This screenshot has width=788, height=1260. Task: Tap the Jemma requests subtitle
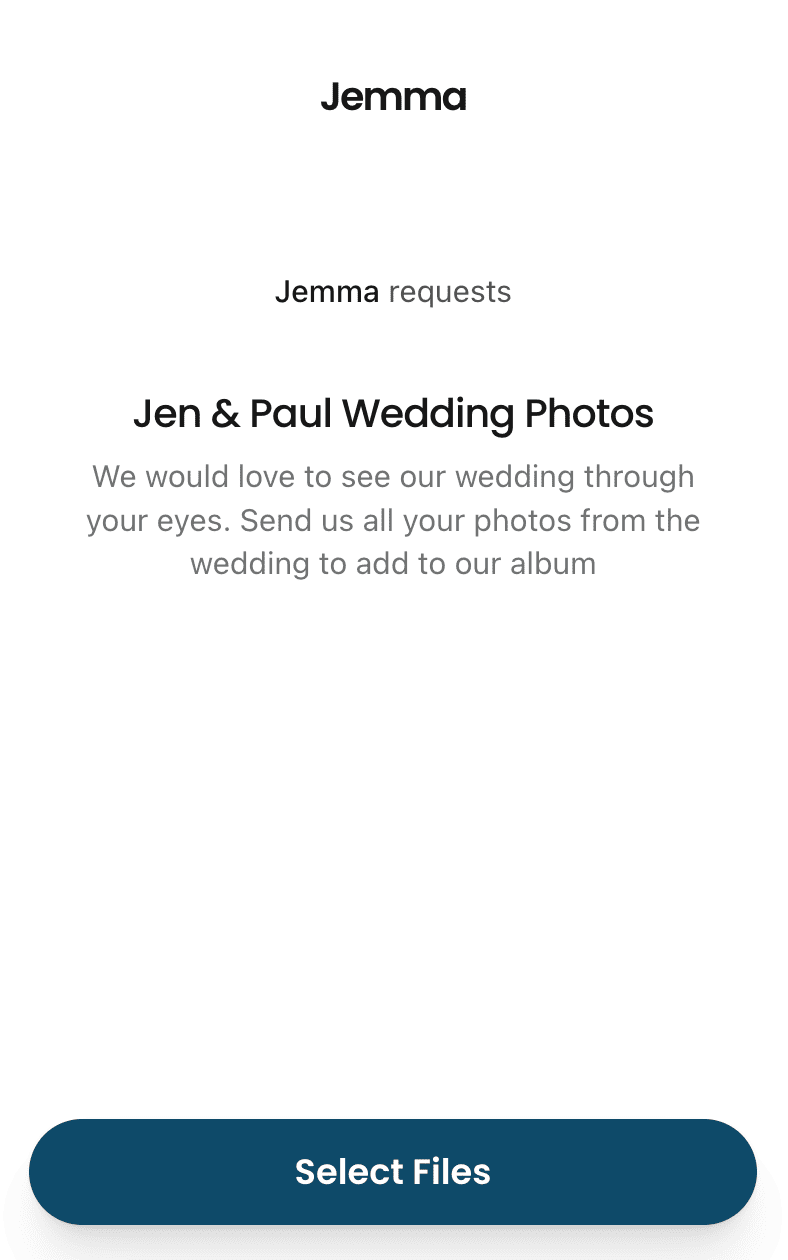pyautogui.click(x=394, y=291)
